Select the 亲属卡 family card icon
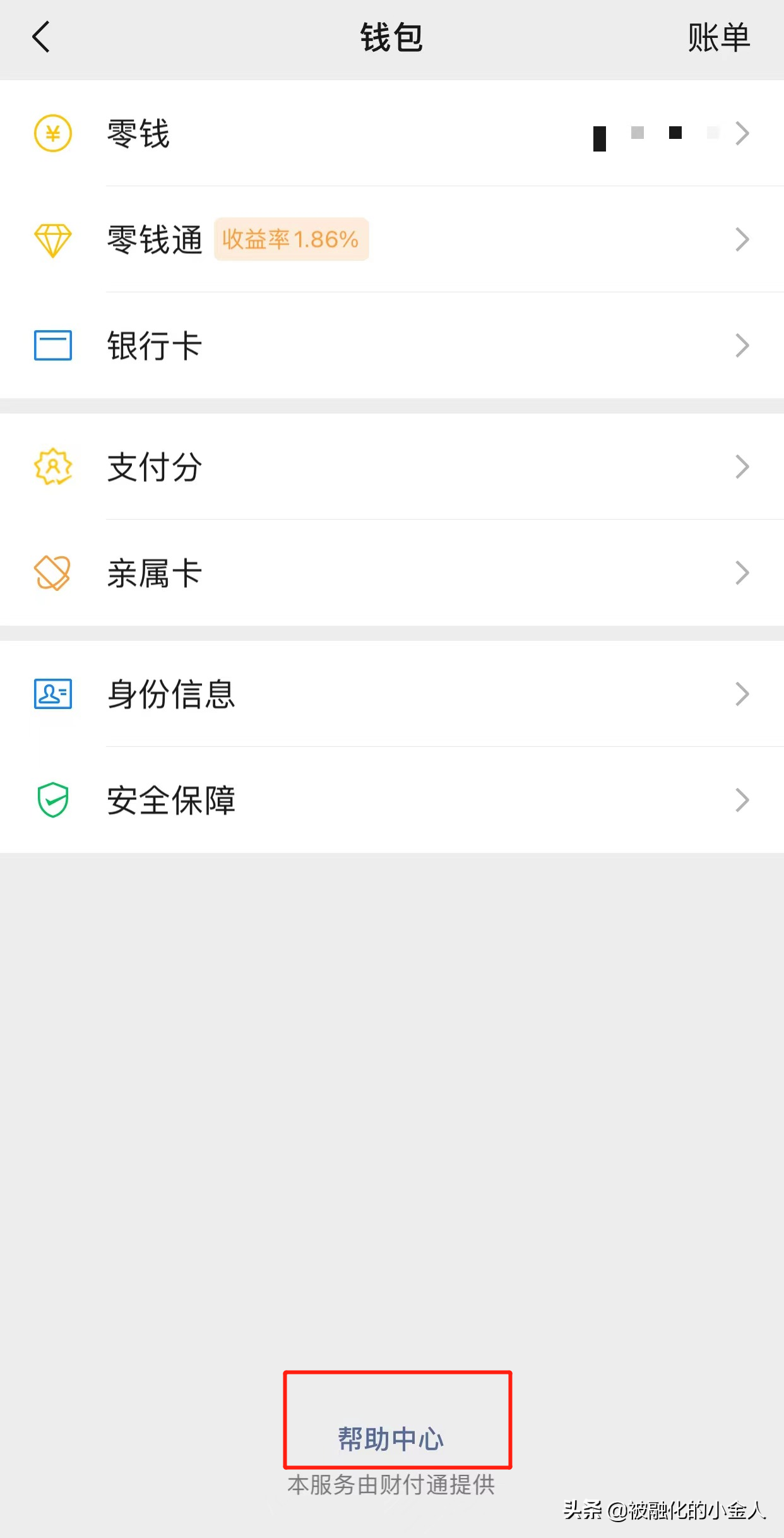The image size is (784, 1538). [53, 573]
